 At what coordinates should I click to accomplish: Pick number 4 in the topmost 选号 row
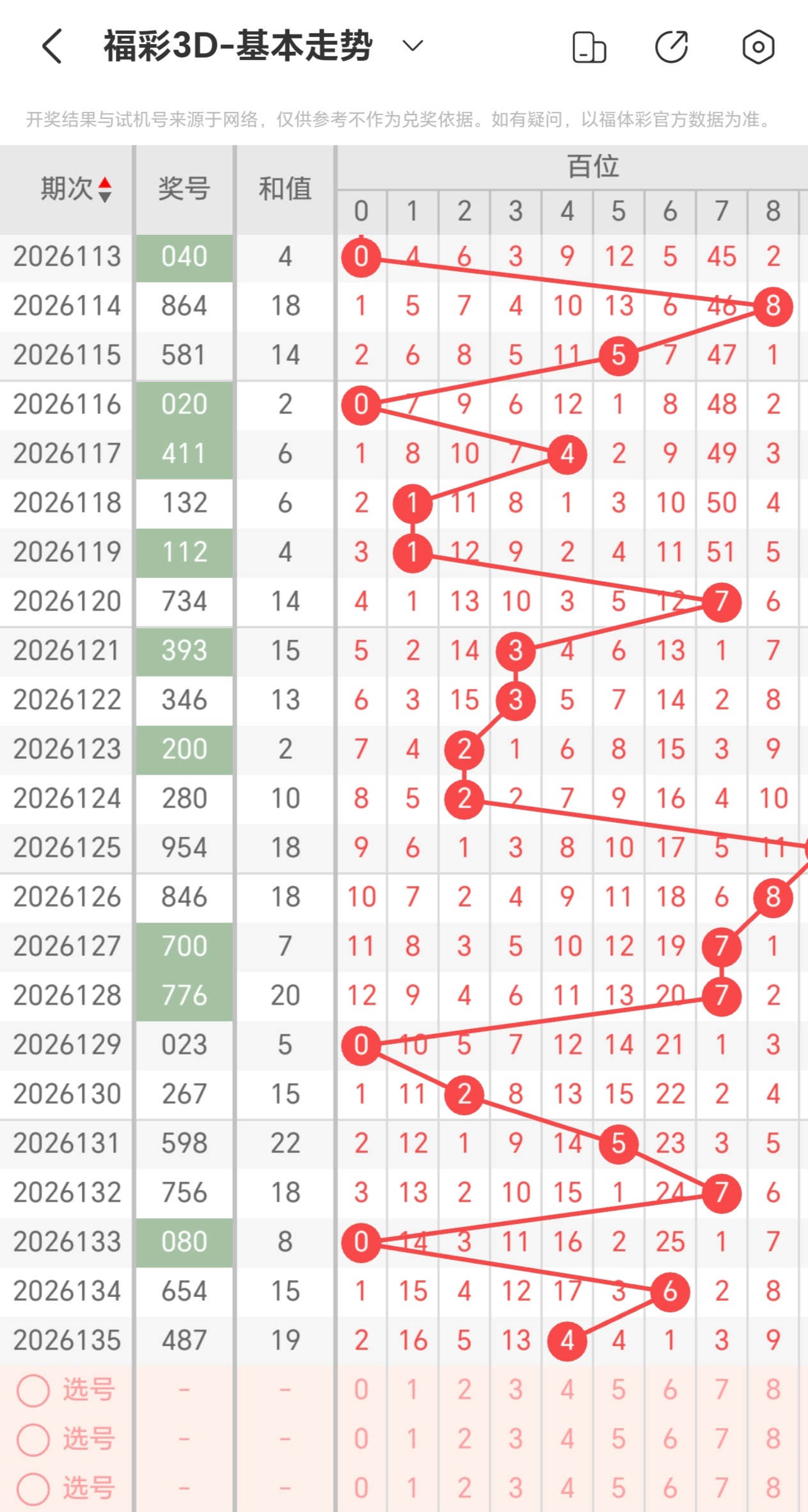click(567, 1390)
